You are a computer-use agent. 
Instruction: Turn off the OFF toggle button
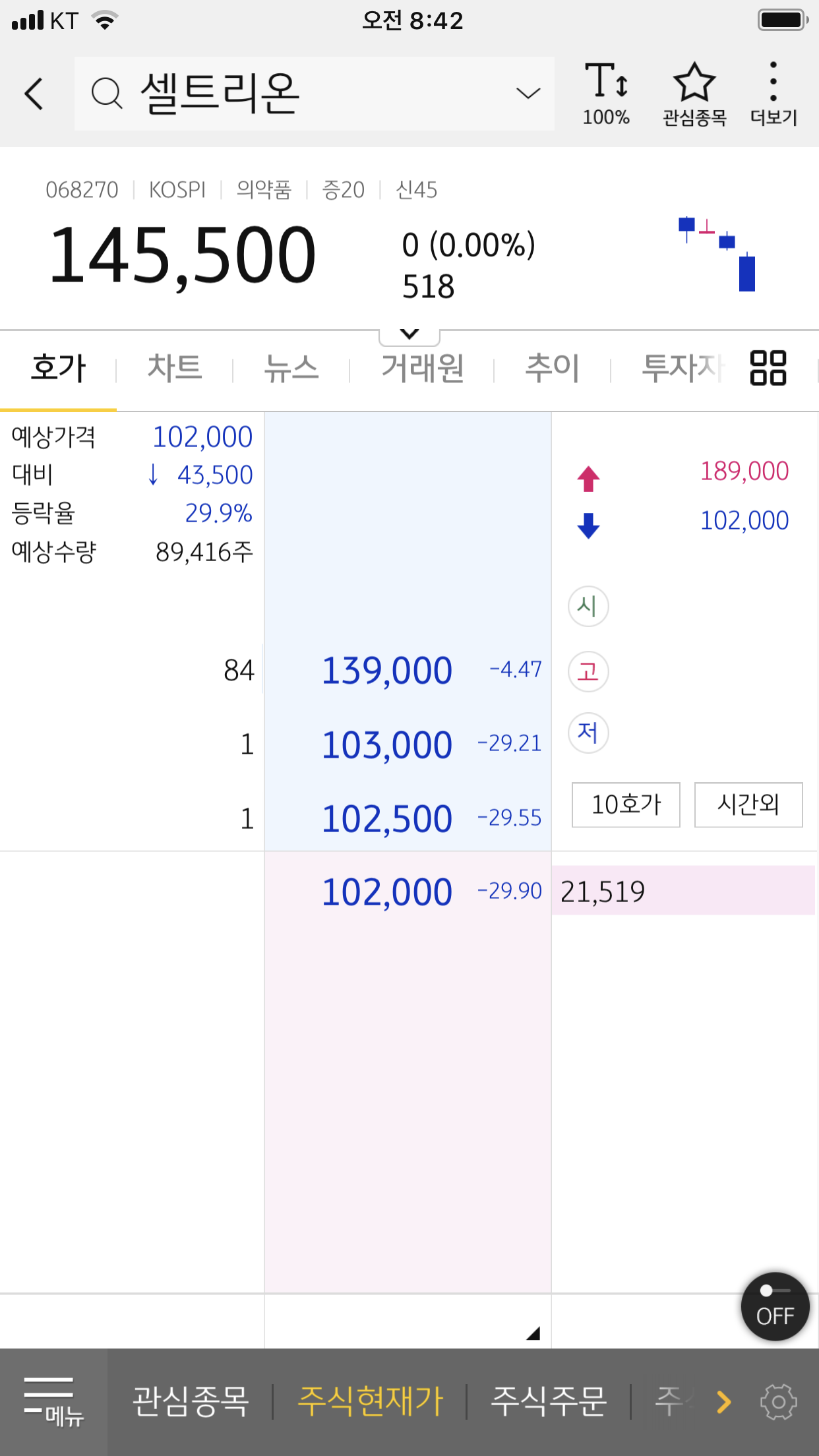pos(775,1307)
